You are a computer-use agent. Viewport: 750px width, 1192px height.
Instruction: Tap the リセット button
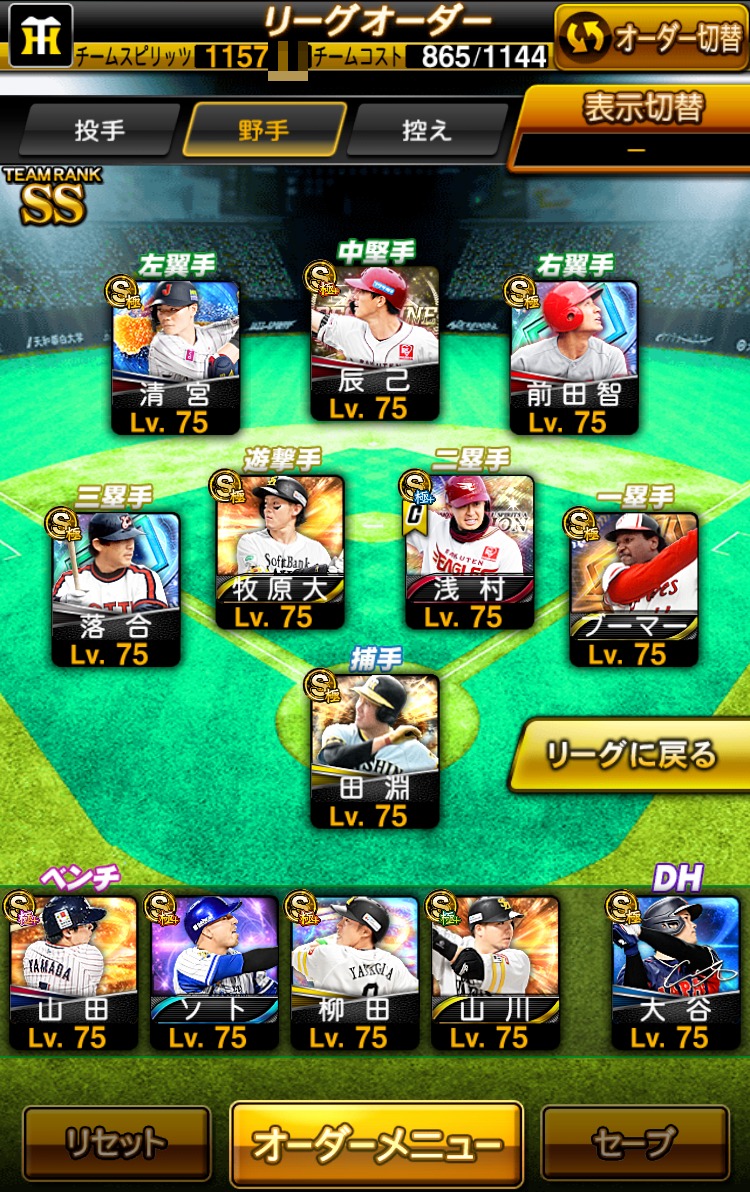point(116,1142)
